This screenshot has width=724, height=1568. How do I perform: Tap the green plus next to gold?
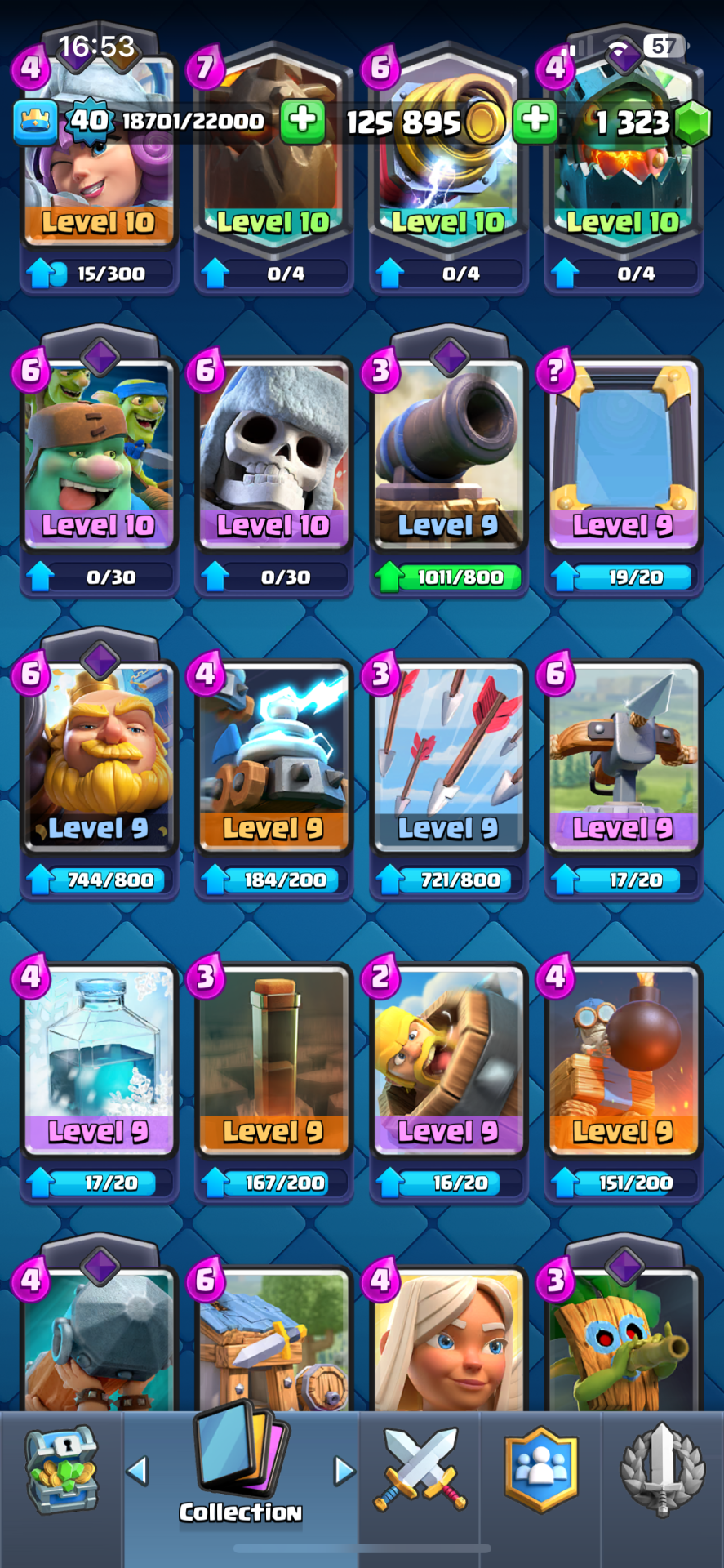[x=303, y=121]
